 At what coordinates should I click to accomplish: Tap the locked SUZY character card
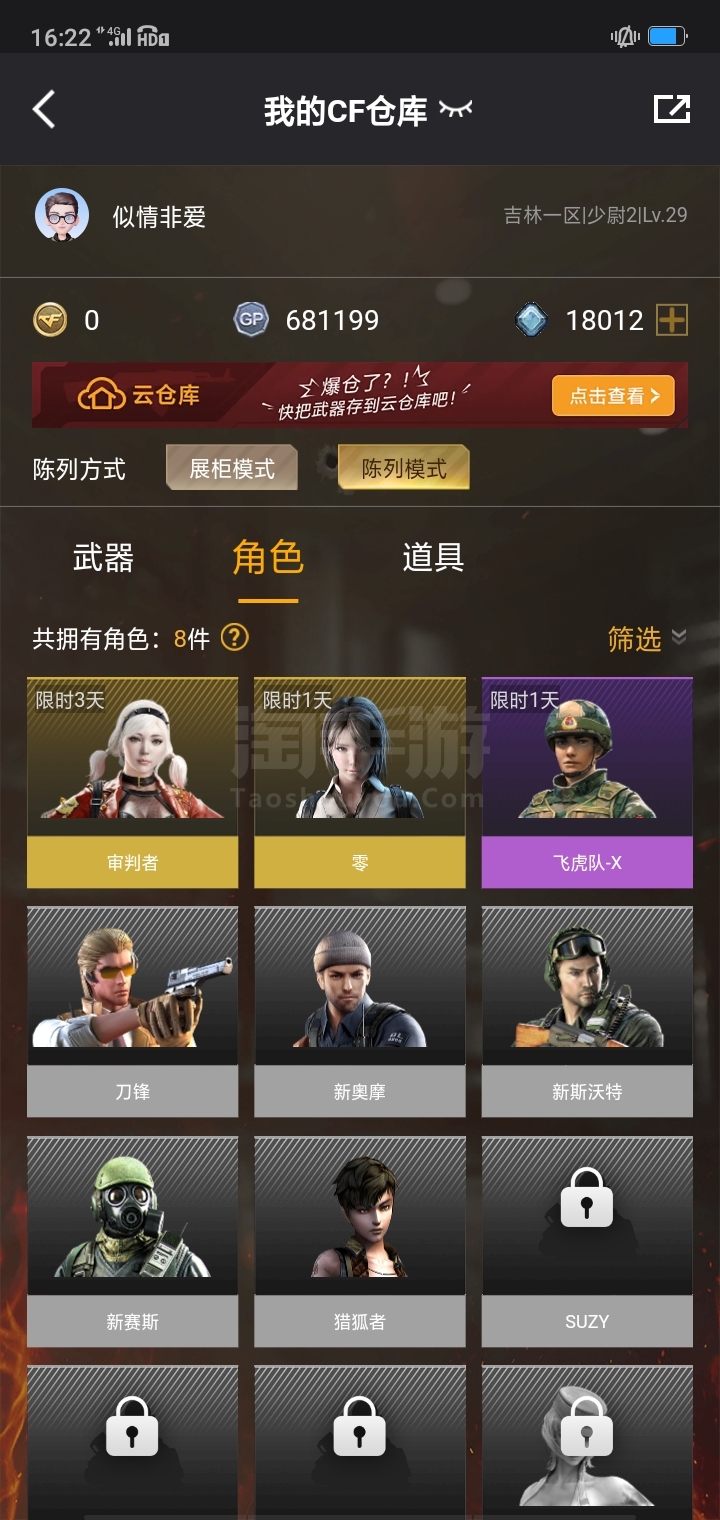[x=587, y=1242]
